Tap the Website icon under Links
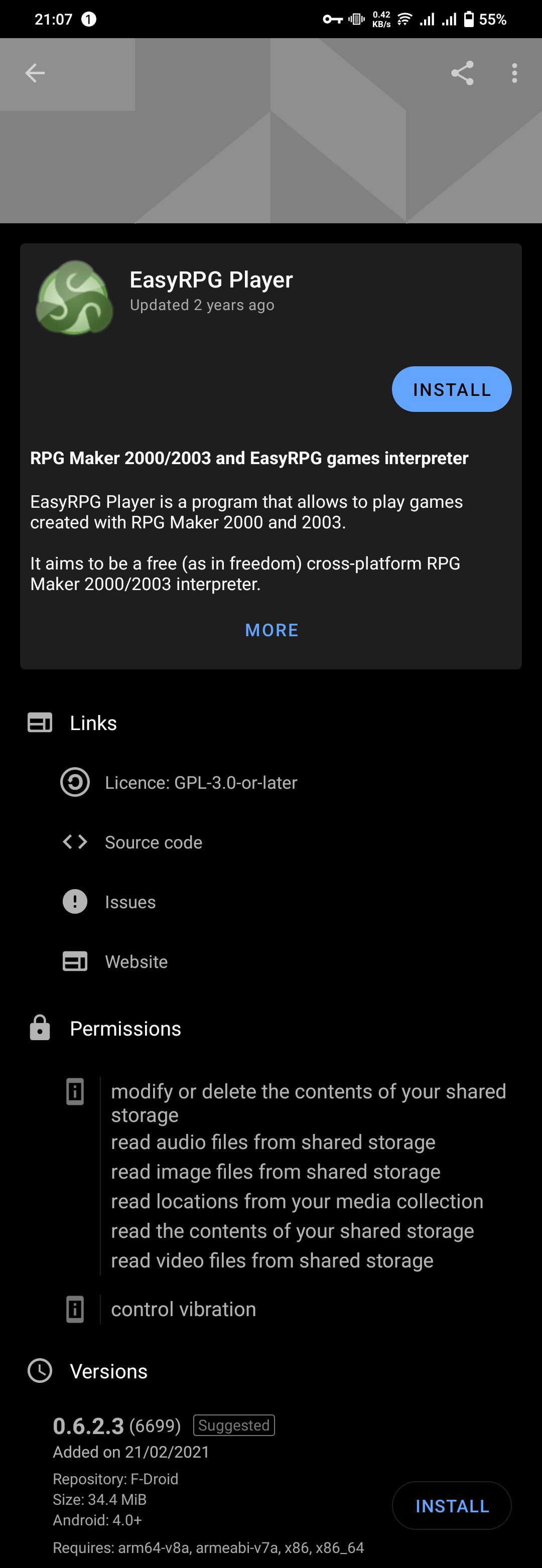The image size is (542, 1568). [75, 962]
